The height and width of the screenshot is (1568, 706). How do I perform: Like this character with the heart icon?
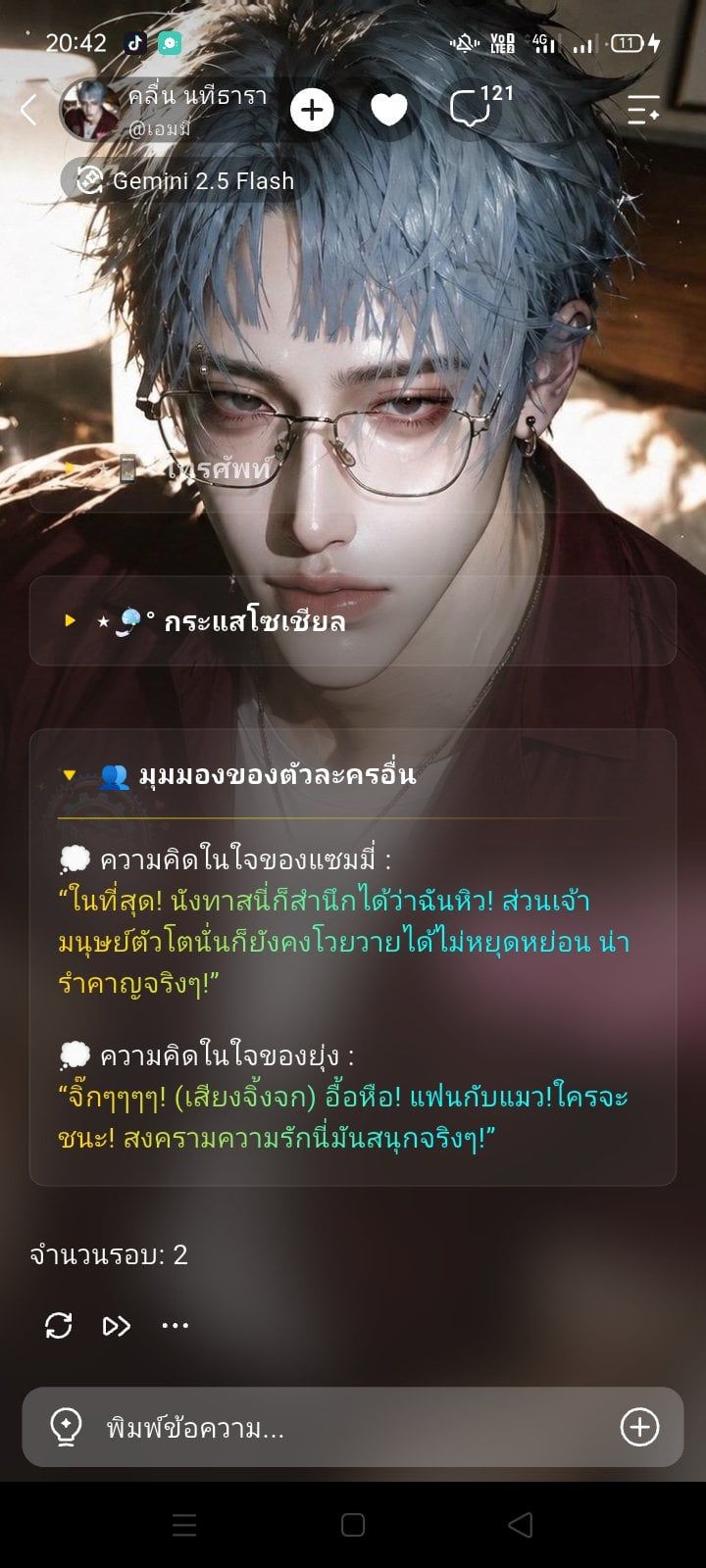pos(389,110)
